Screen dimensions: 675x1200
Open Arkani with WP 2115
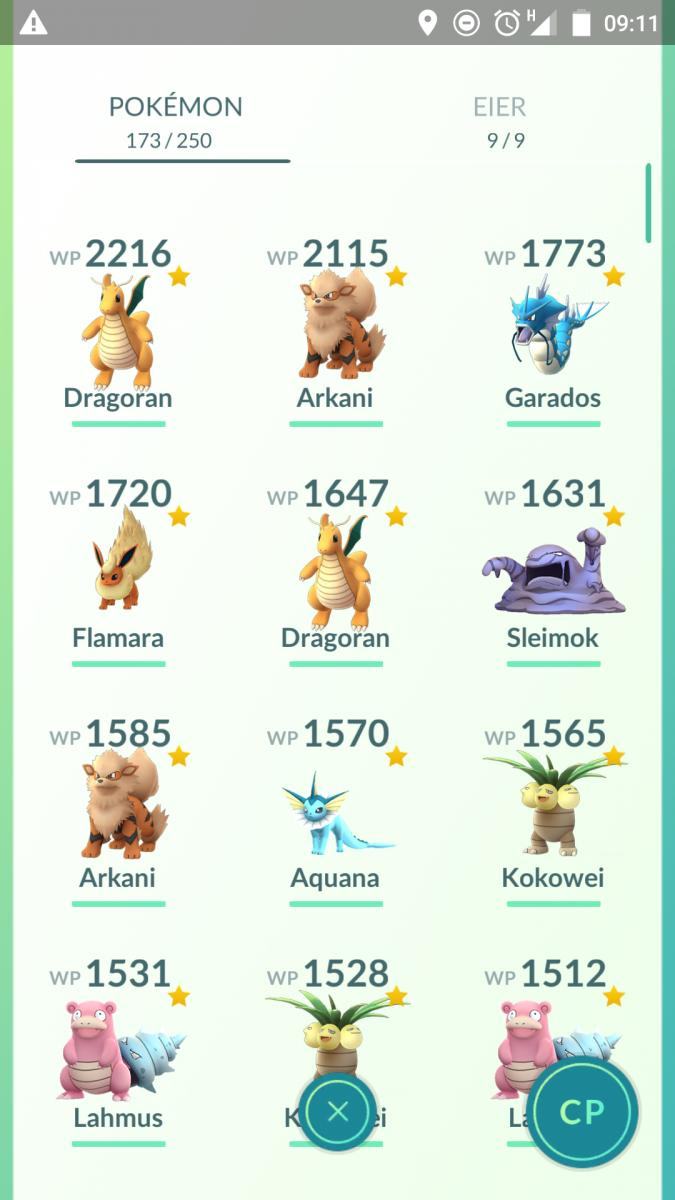click(x=335, y=332)
